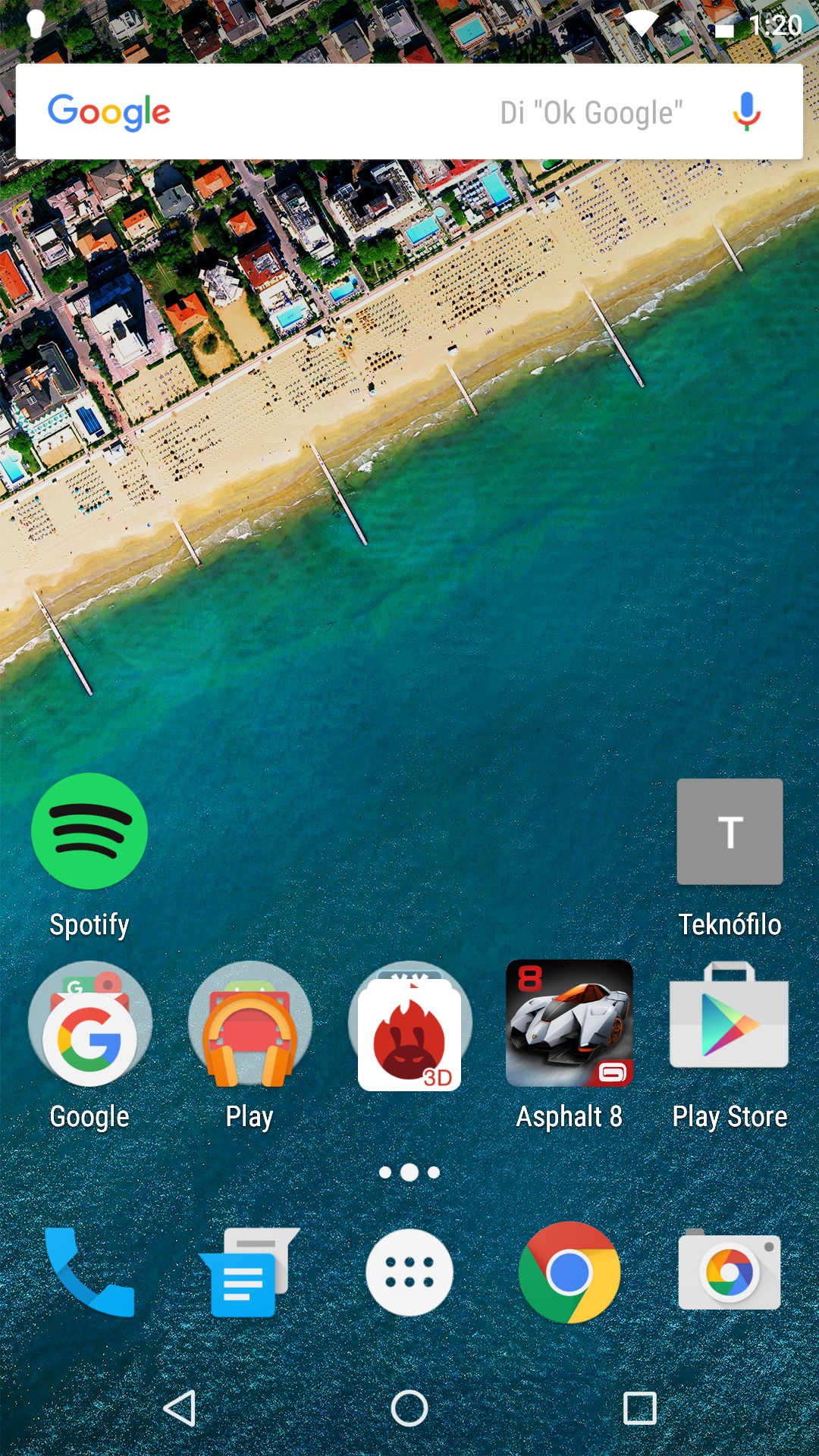
Task: Open the app drawer
Action: [x=409, y=1272]
